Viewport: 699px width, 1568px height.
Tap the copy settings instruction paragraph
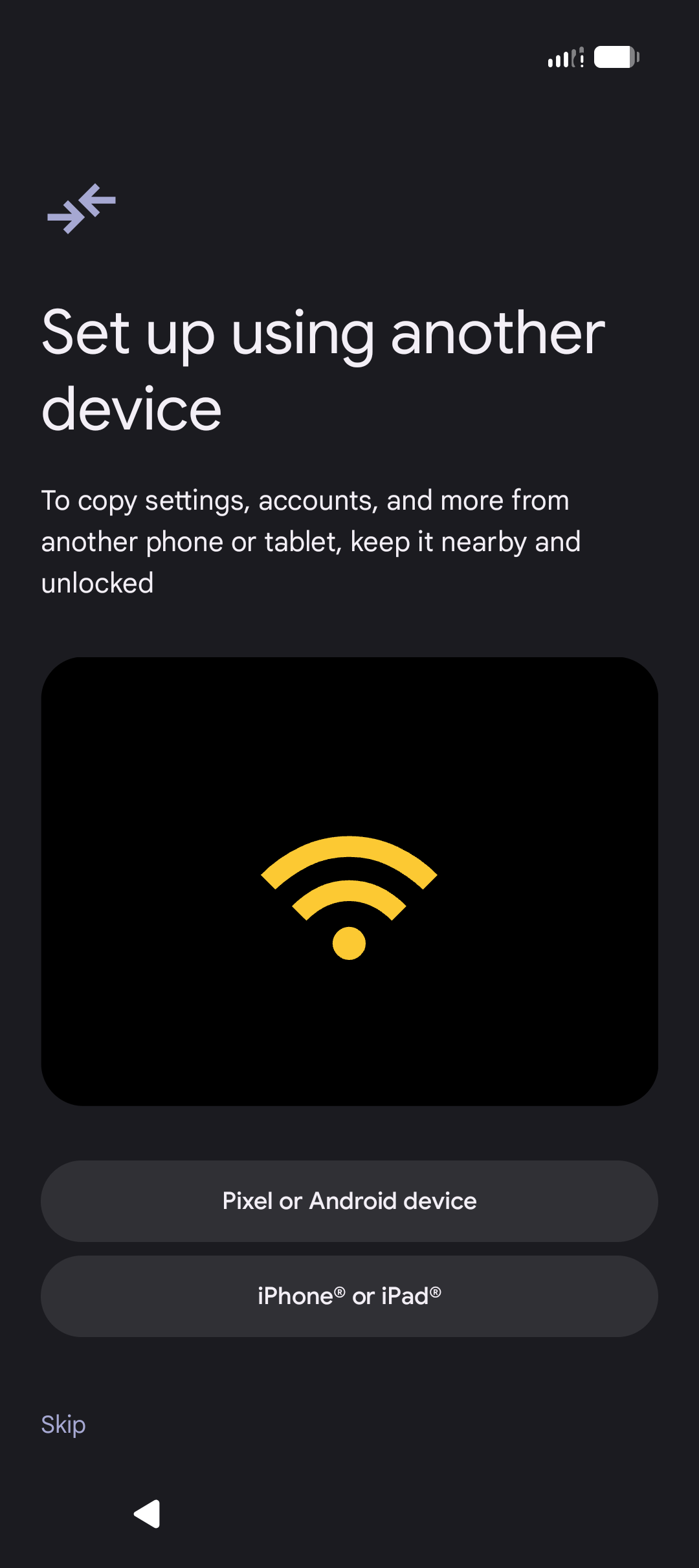pos(311,541)
